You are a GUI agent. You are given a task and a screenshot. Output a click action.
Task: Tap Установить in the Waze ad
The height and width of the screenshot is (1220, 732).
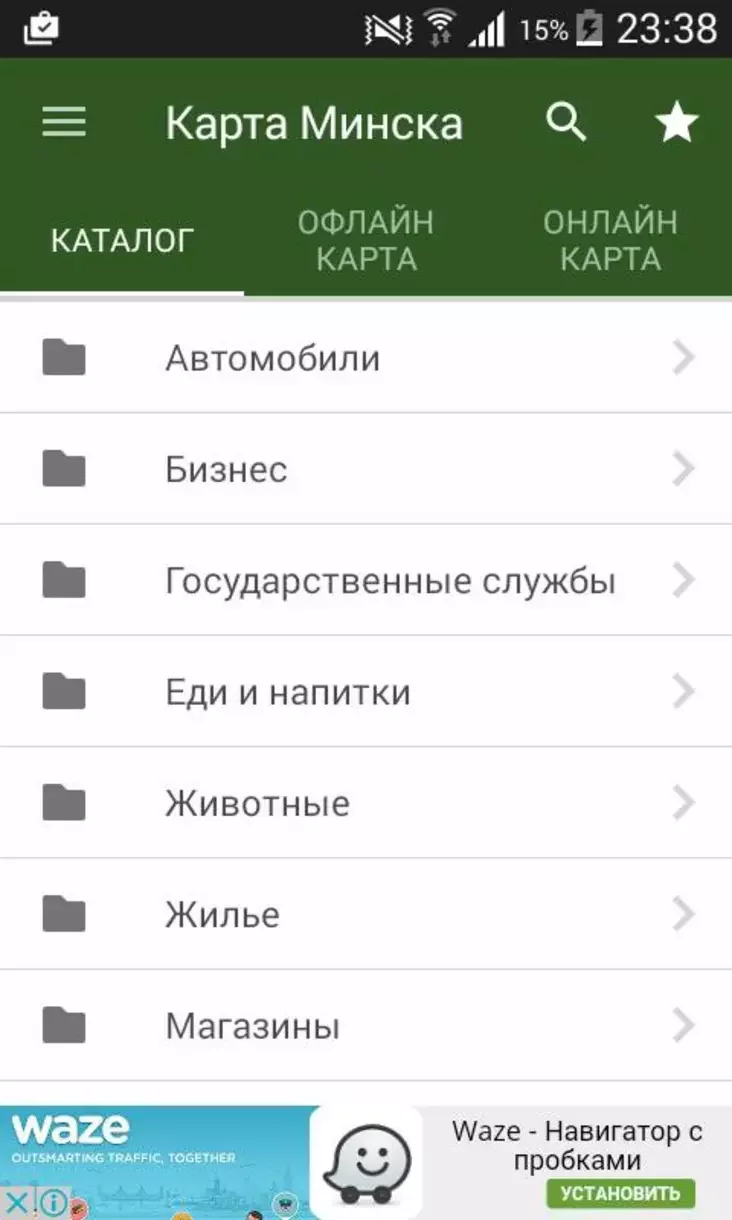[620, 1193]
